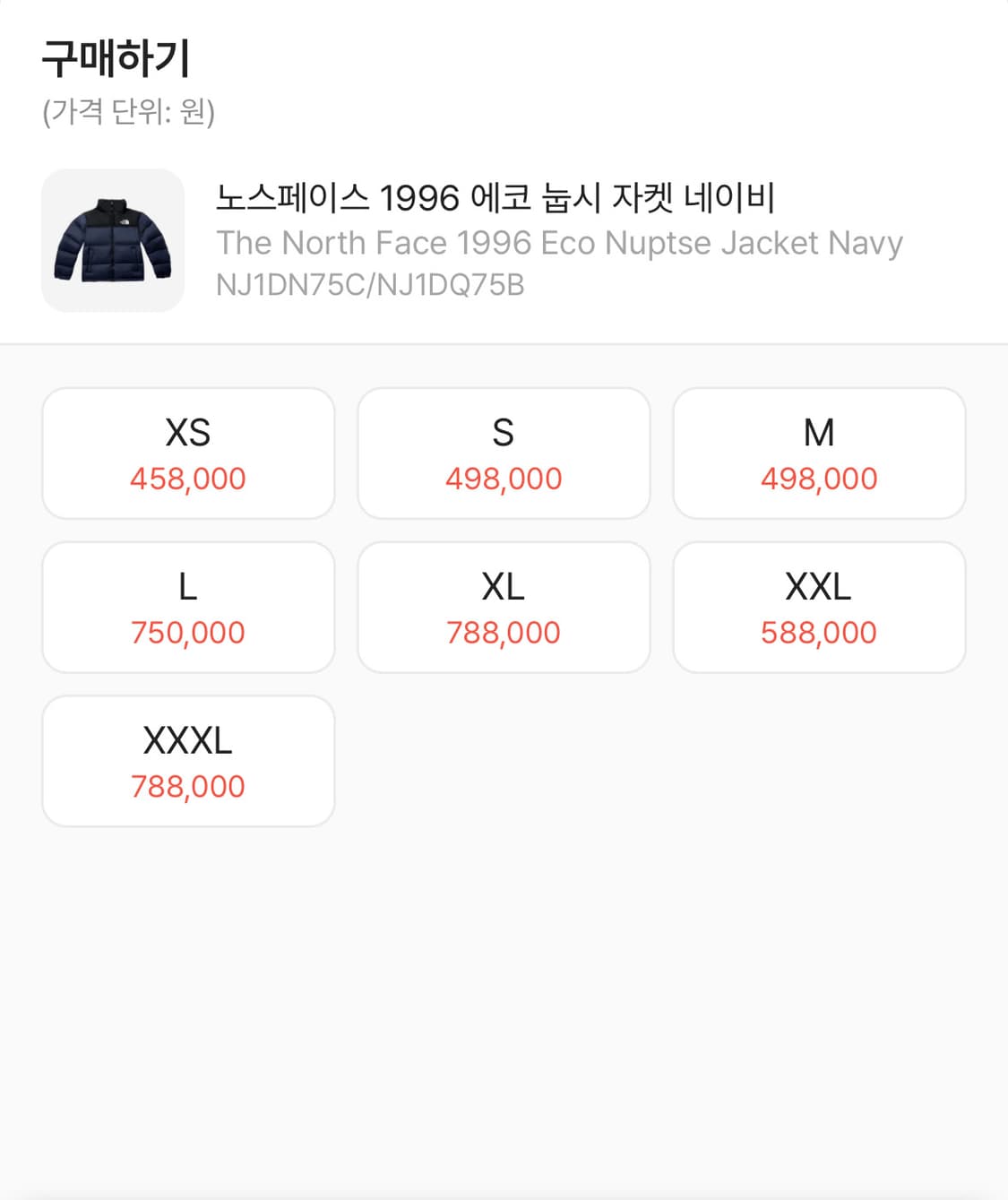Select the L size priced 750,000
The height and width of the screenshot is (1200, 1008).
point(187,607)
